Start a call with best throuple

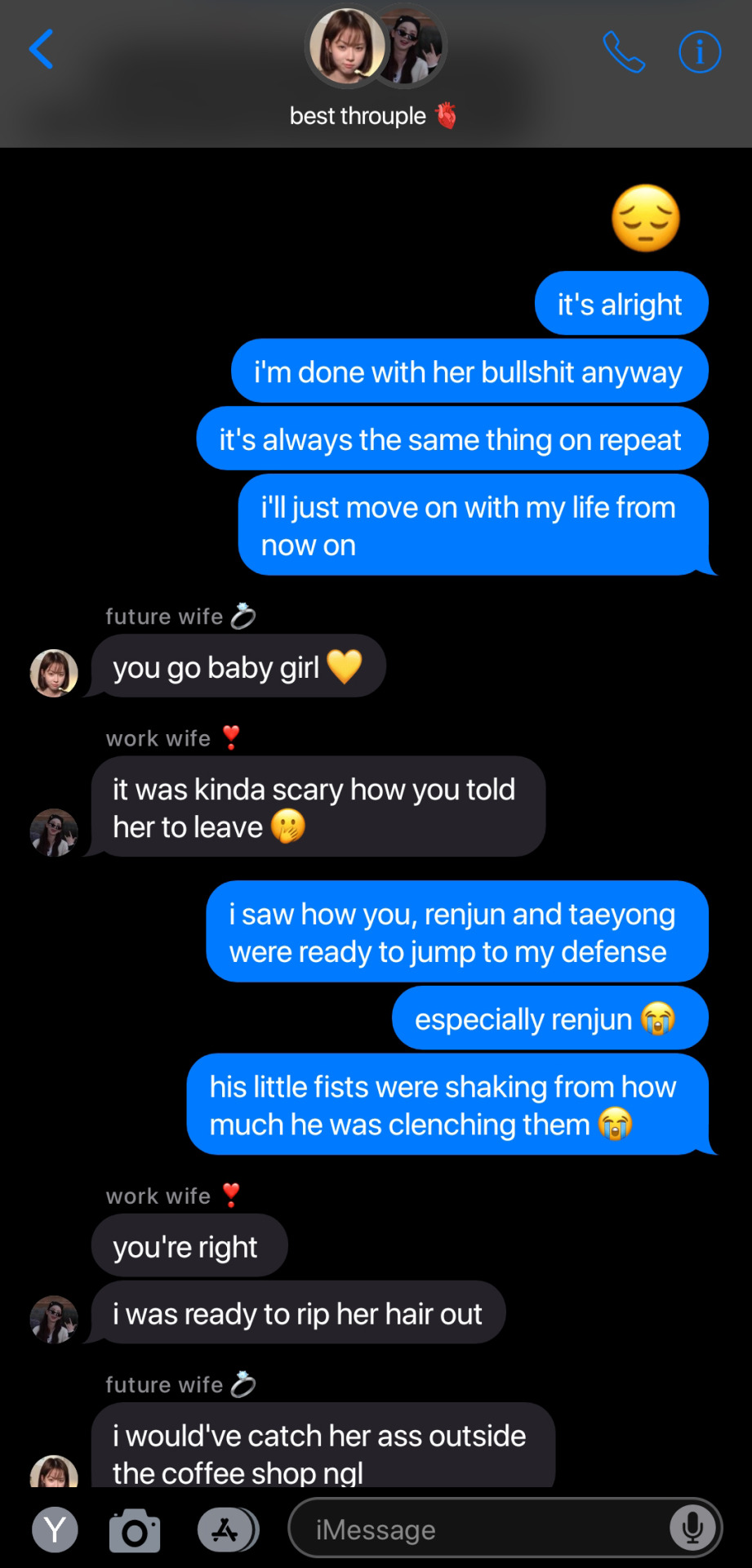[x=624, y=52]
